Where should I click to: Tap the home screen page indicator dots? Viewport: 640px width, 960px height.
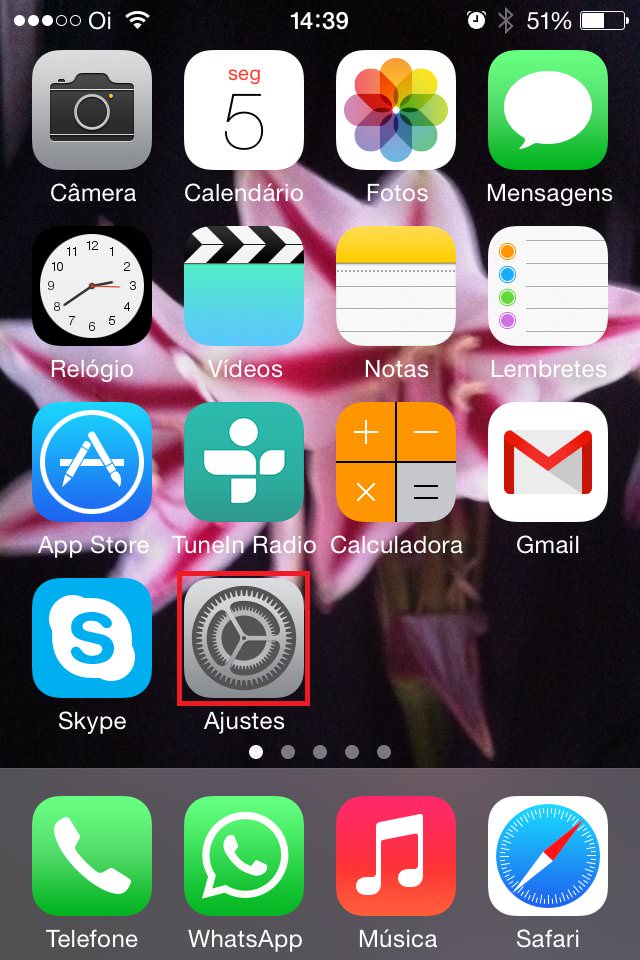[x=320, y=751]
